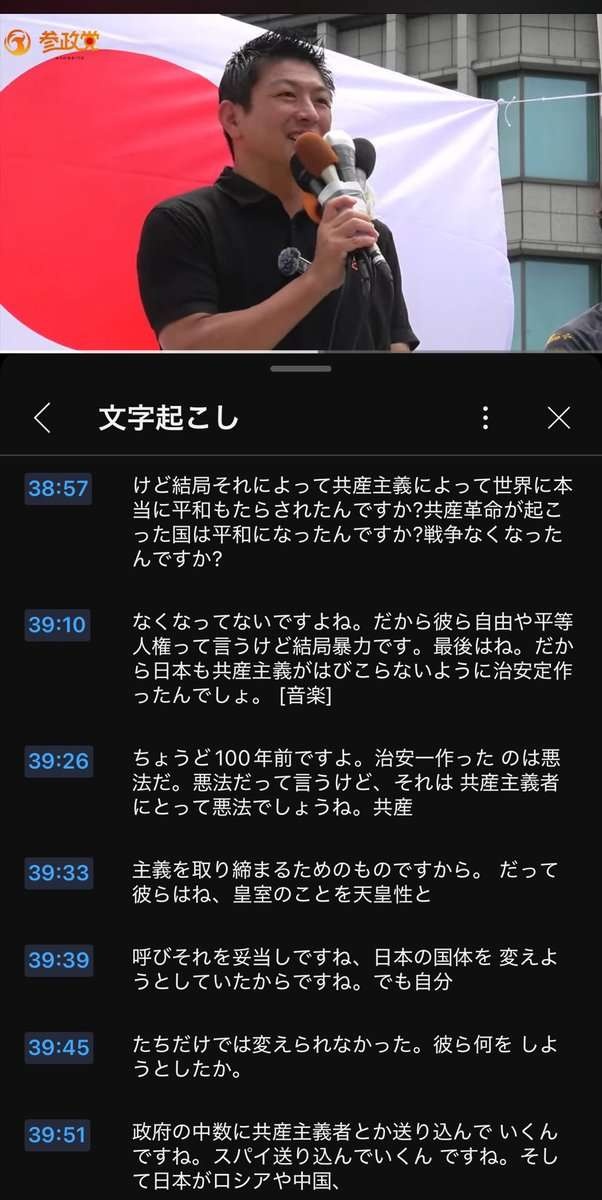
Task: Jump to transcript line at 39:51
Action: (x=58, y=1135)
